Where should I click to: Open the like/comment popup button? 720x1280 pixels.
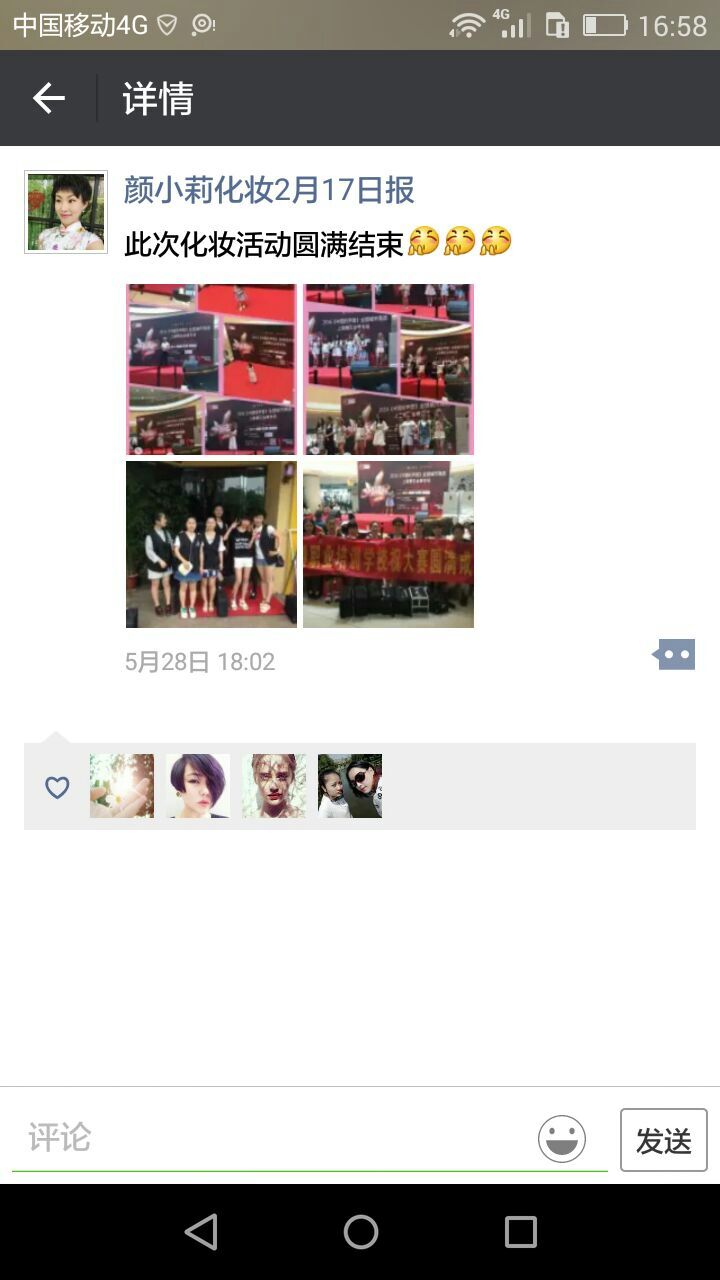(675, 655)
